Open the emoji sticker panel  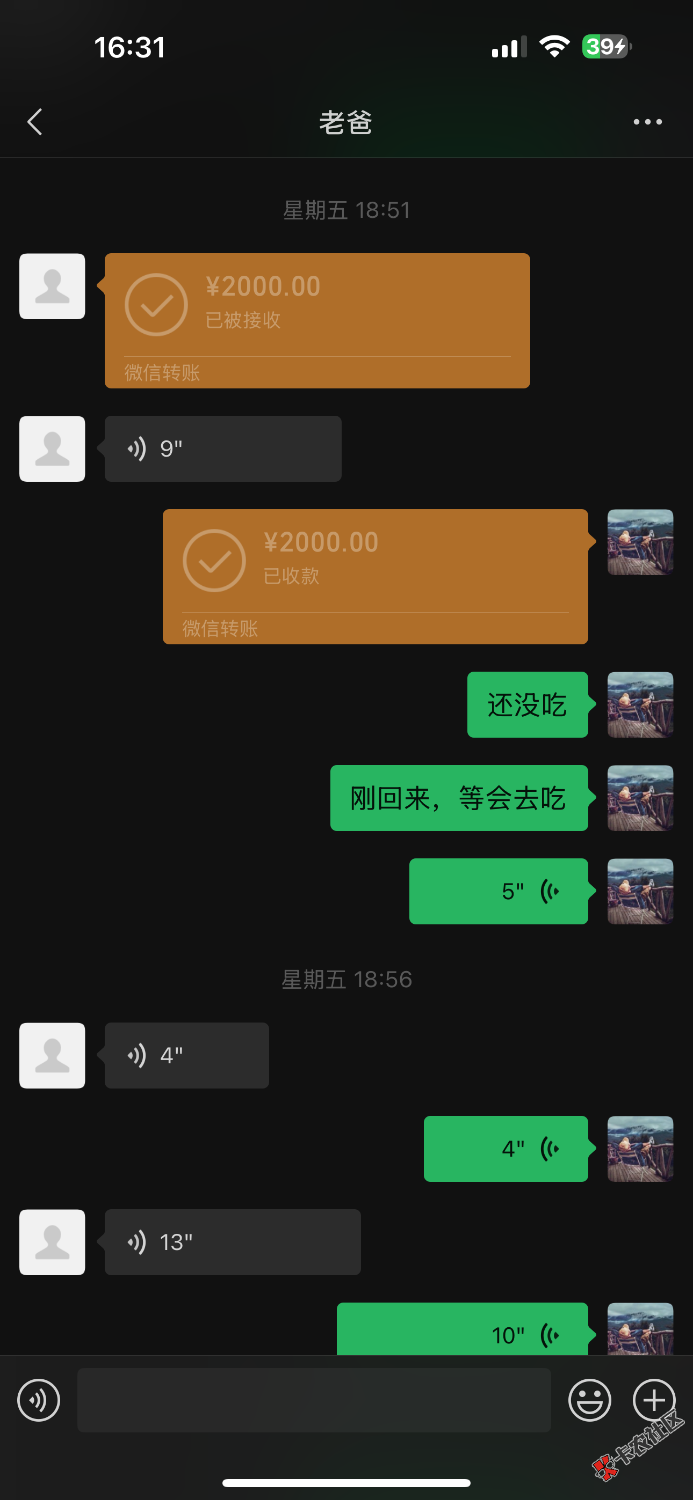click(590, 1400)
